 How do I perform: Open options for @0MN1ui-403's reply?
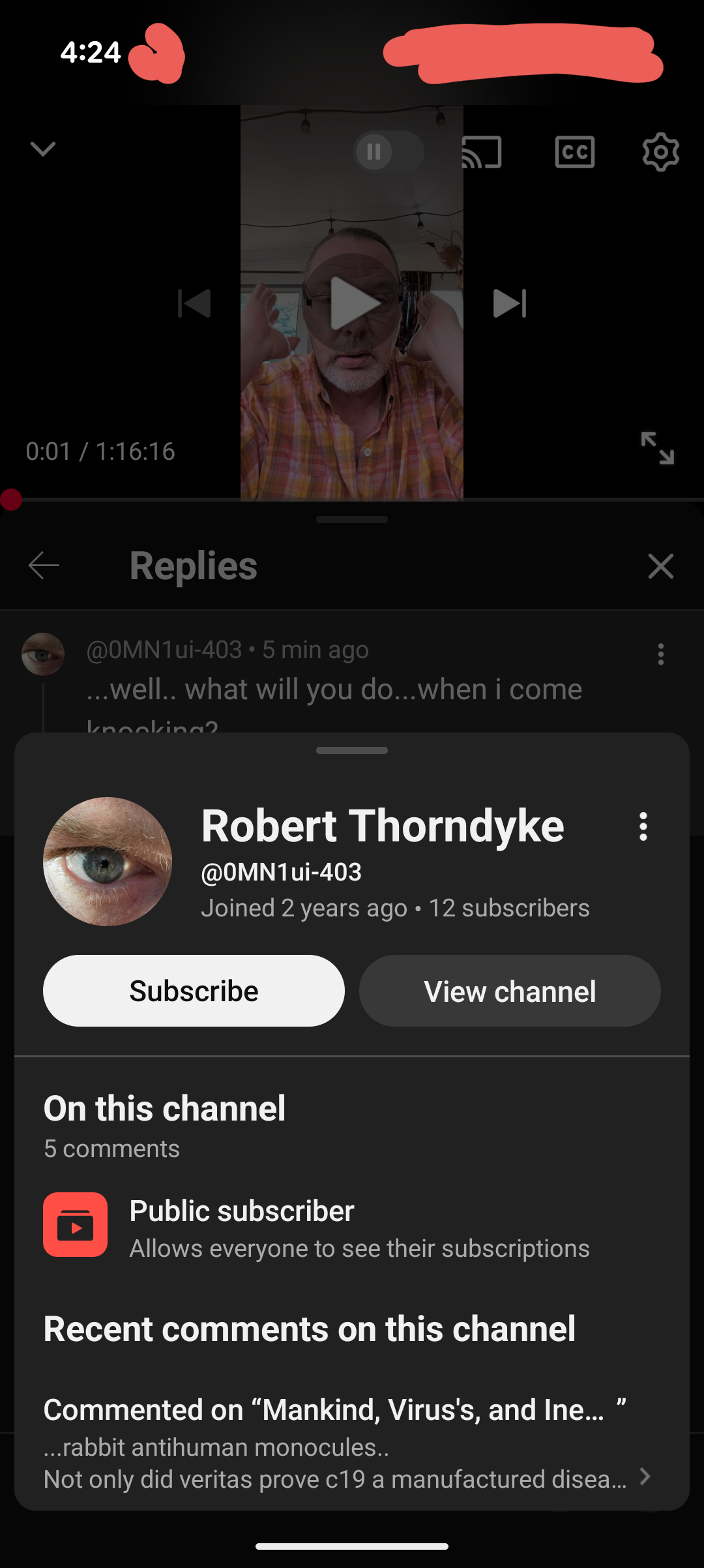click(660, 654)
